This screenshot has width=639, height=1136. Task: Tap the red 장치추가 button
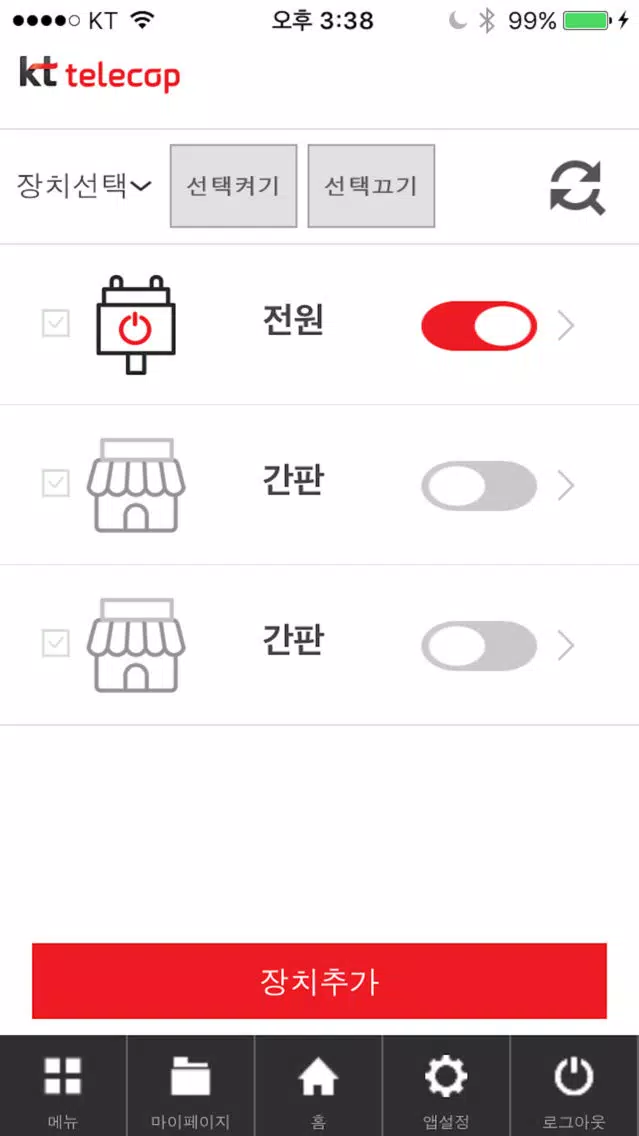319,981
